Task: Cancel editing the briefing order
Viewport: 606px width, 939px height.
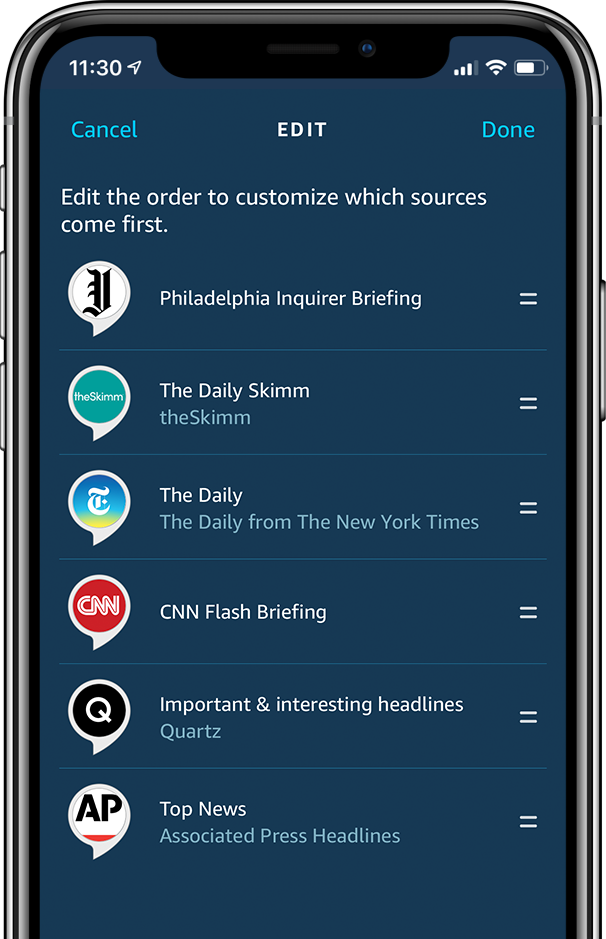Action: coord(104,130)
